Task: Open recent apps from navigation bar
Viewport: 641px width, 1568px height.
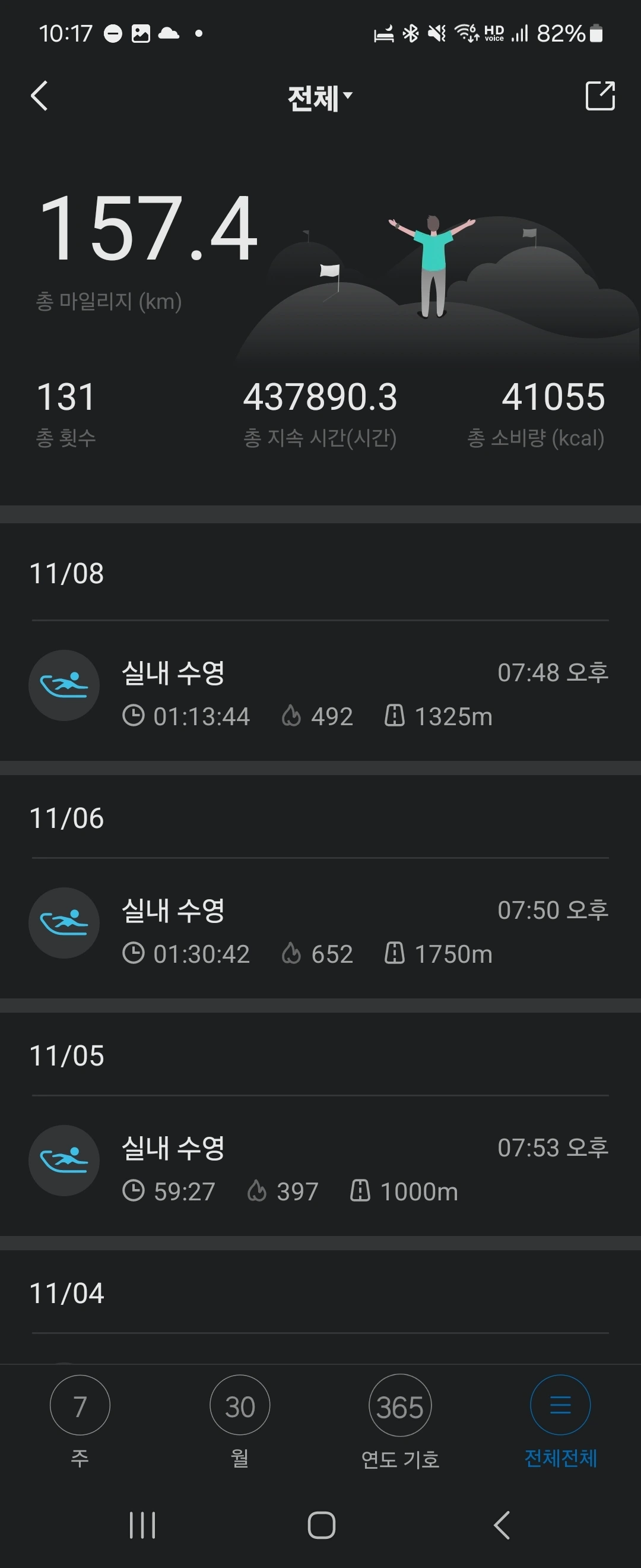Action: (x=143, y=1525)
